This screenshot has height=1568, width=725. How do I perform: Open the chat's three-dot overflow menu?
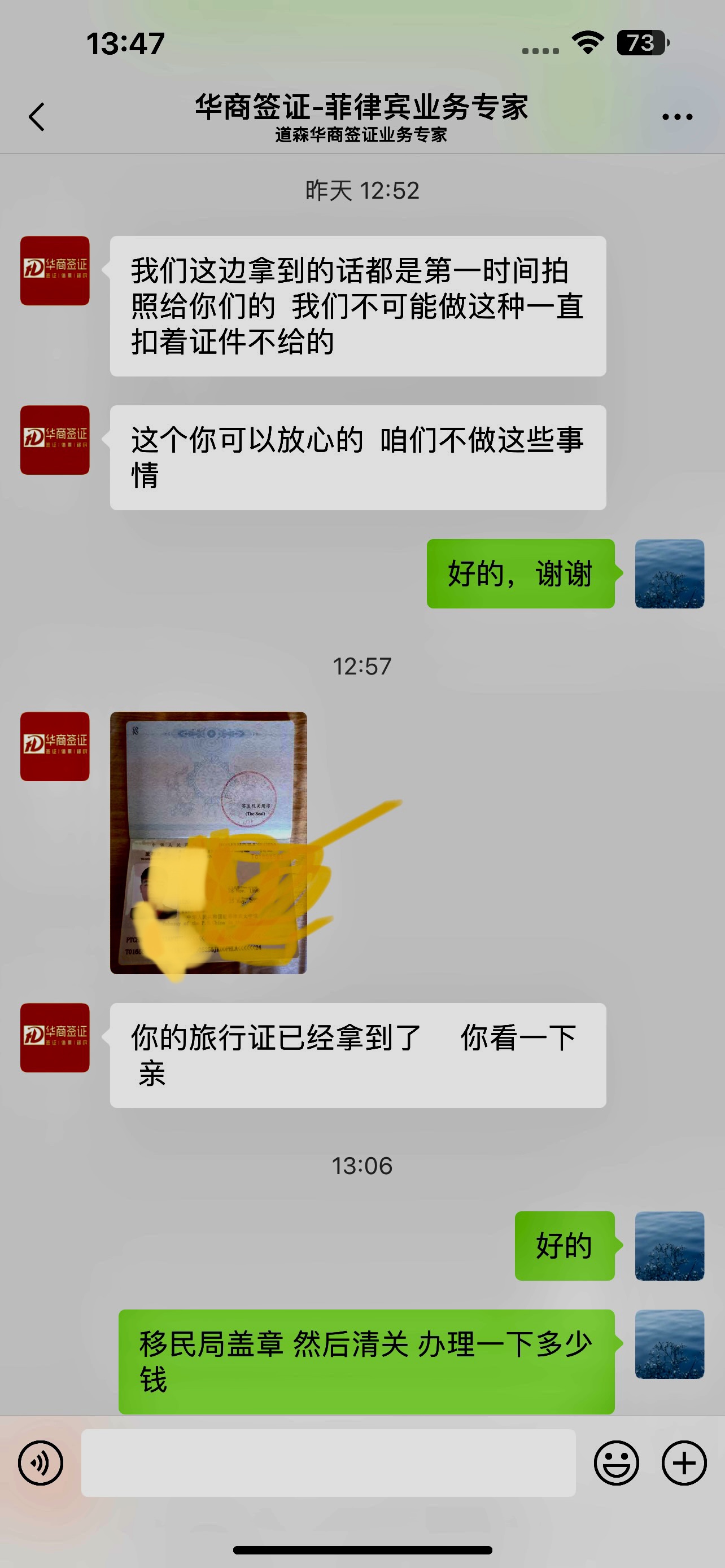[677, 116]
